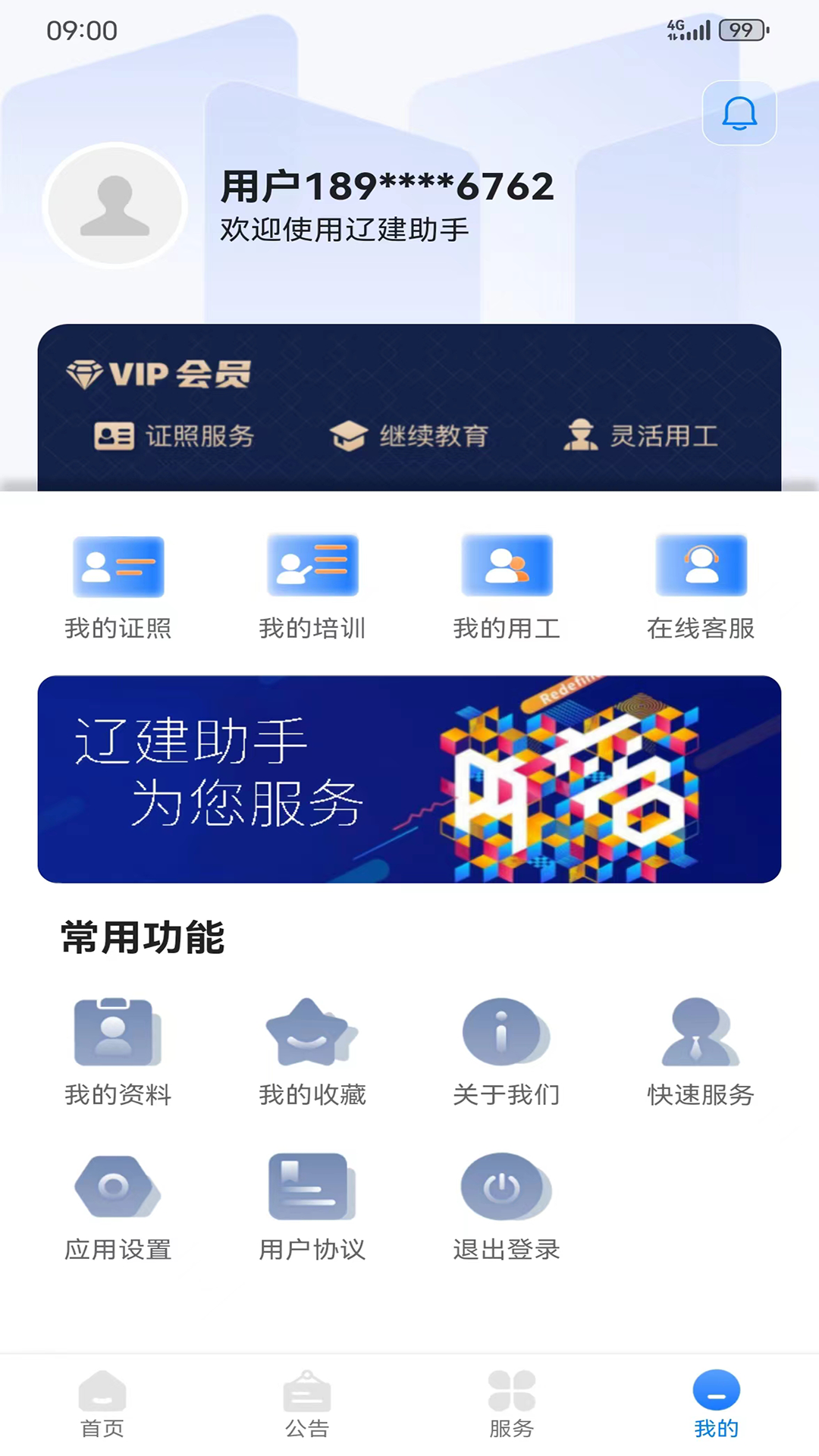Viewport: 819px width, 1456px height.
Task: Select 灵活用工 in VIP banner
Action: 646,435
